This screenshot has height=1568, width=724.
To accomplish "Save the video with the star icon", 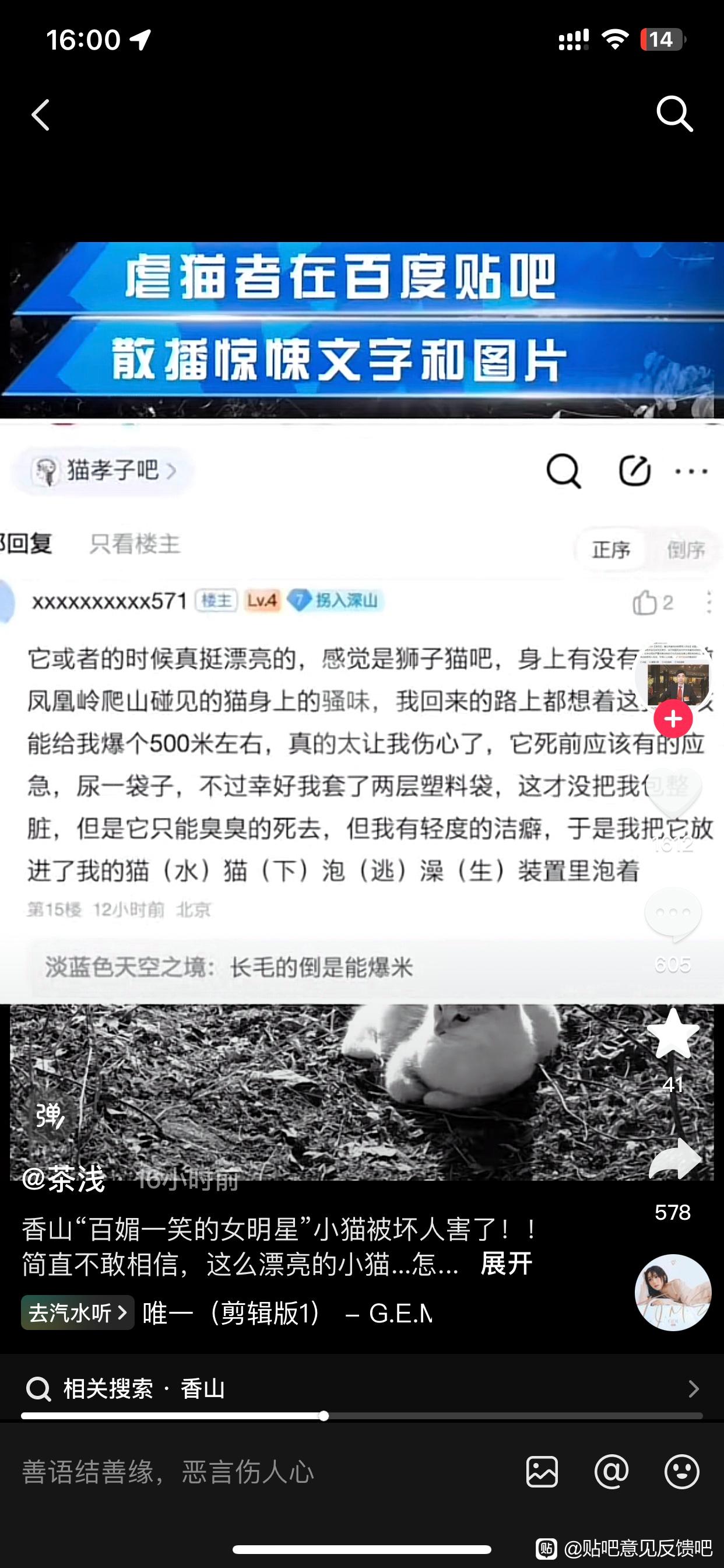I will click(673, 1035).
